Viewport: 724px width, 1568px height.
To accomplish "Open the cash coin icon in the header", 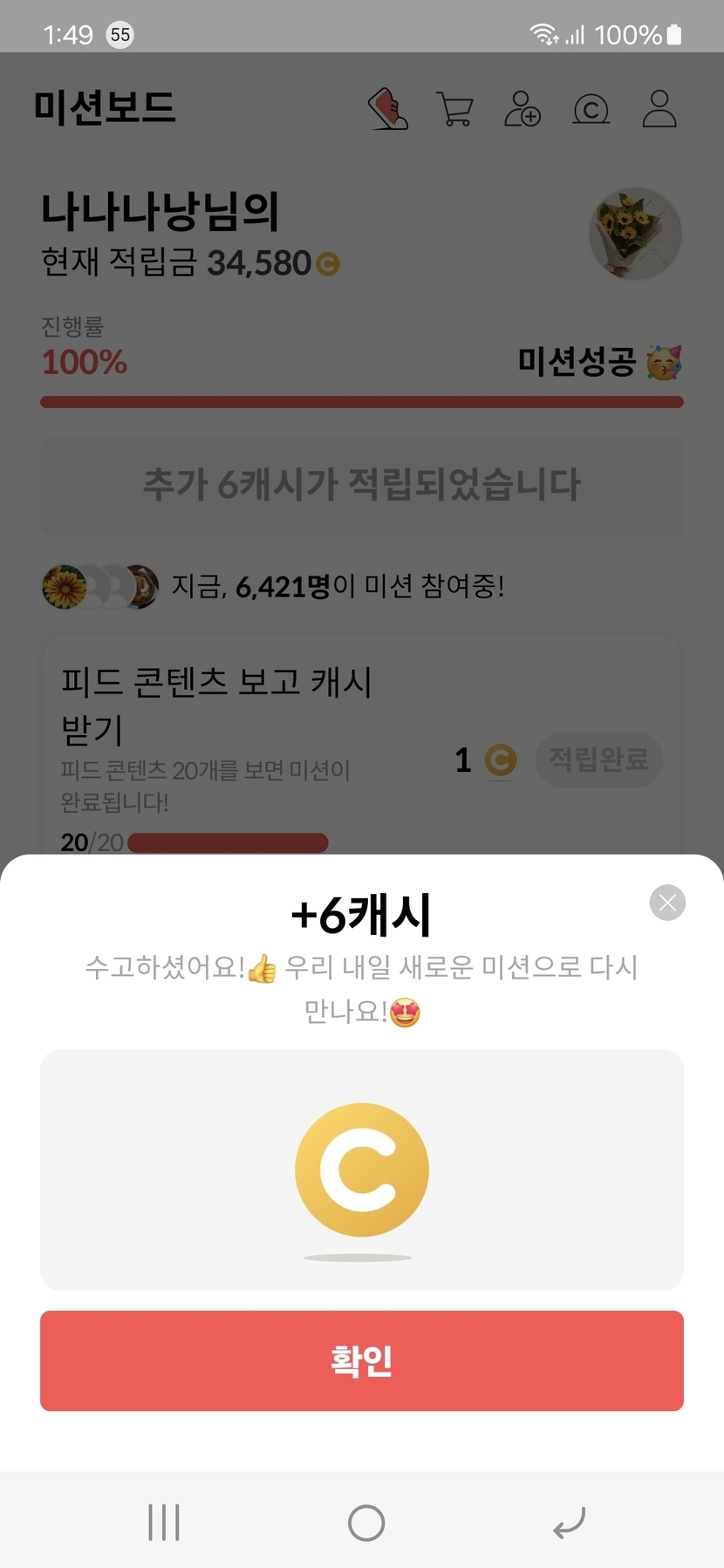I will [591, 110].
